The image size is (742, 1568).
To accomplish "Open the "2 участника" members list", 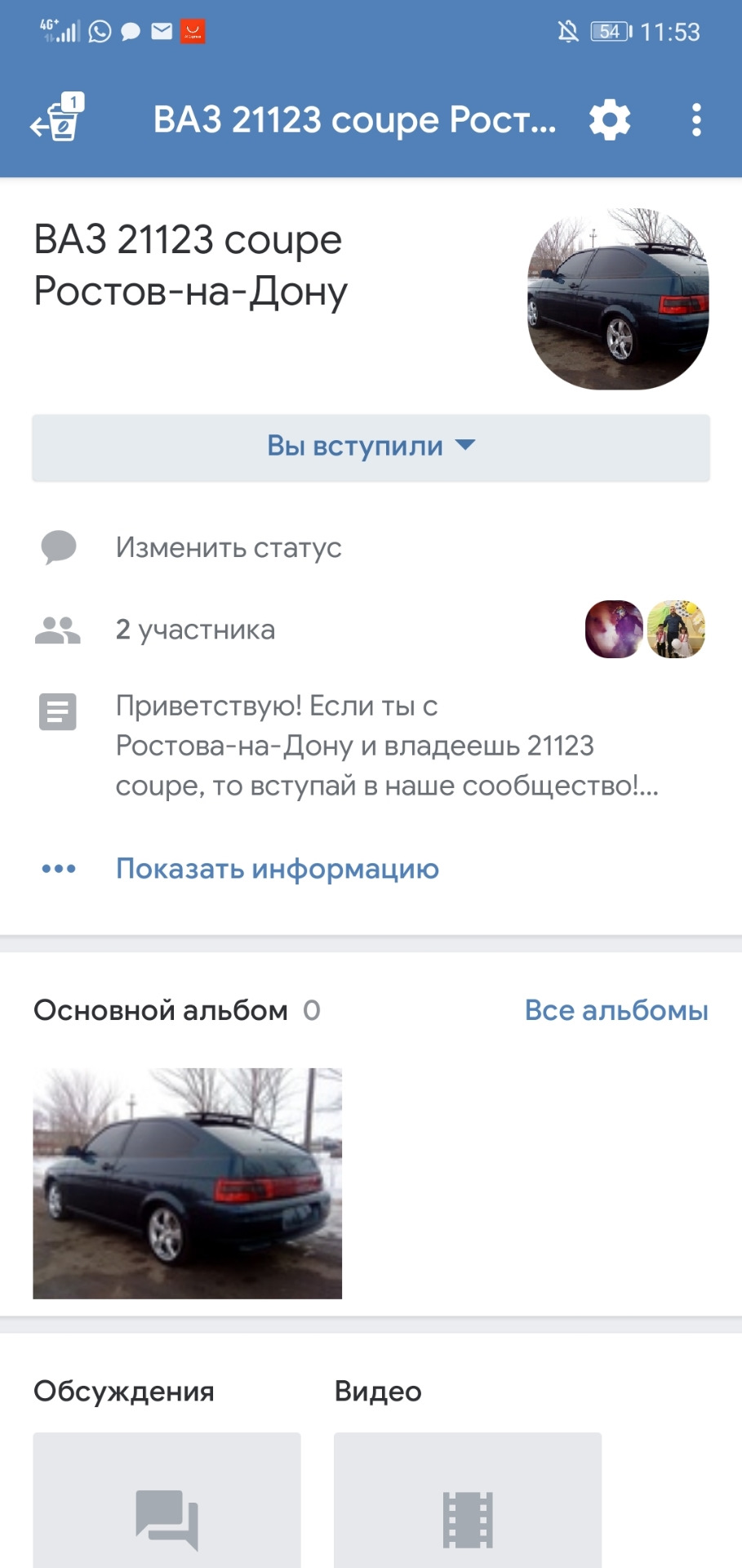I will tap(196, 630).
